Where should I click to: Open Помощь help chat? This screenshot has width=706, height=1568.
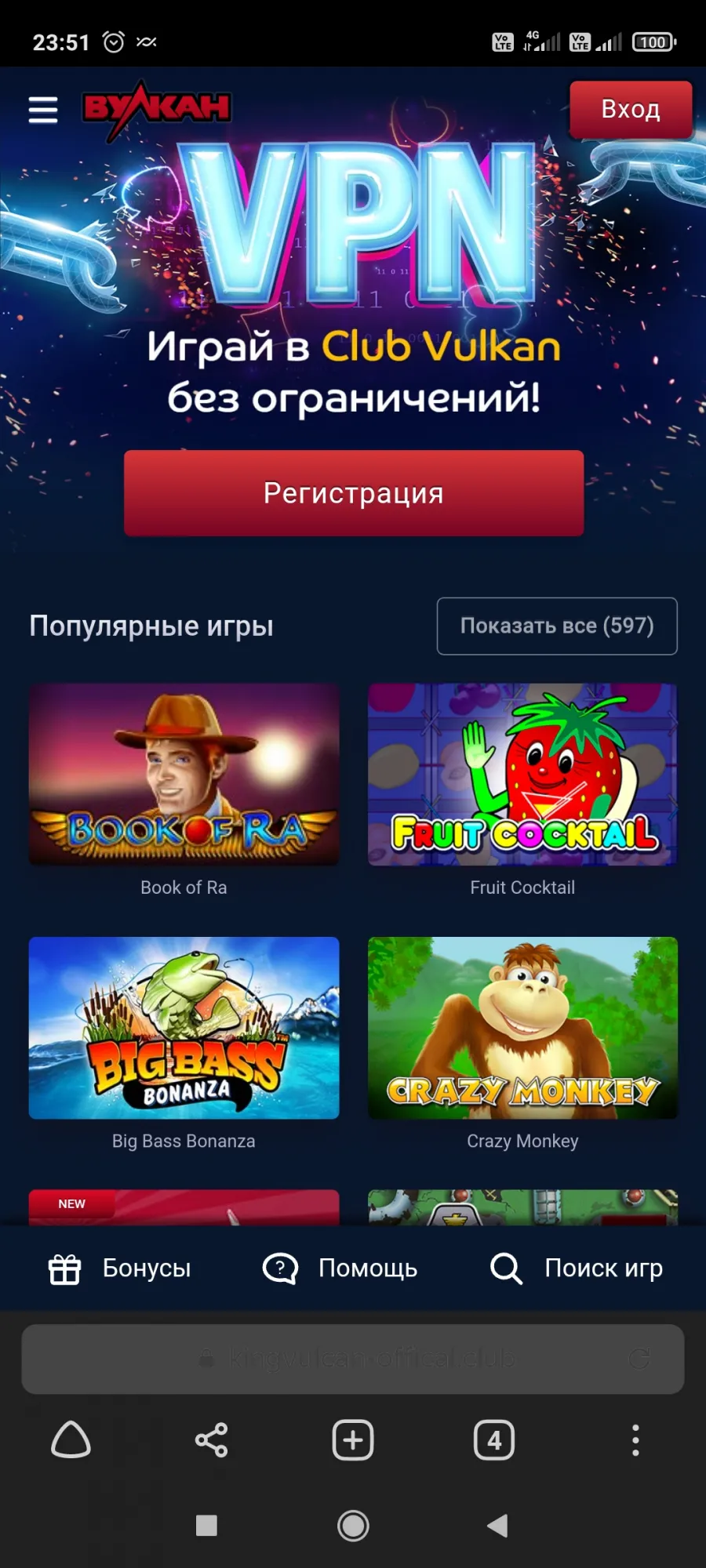click(340, 1269)
